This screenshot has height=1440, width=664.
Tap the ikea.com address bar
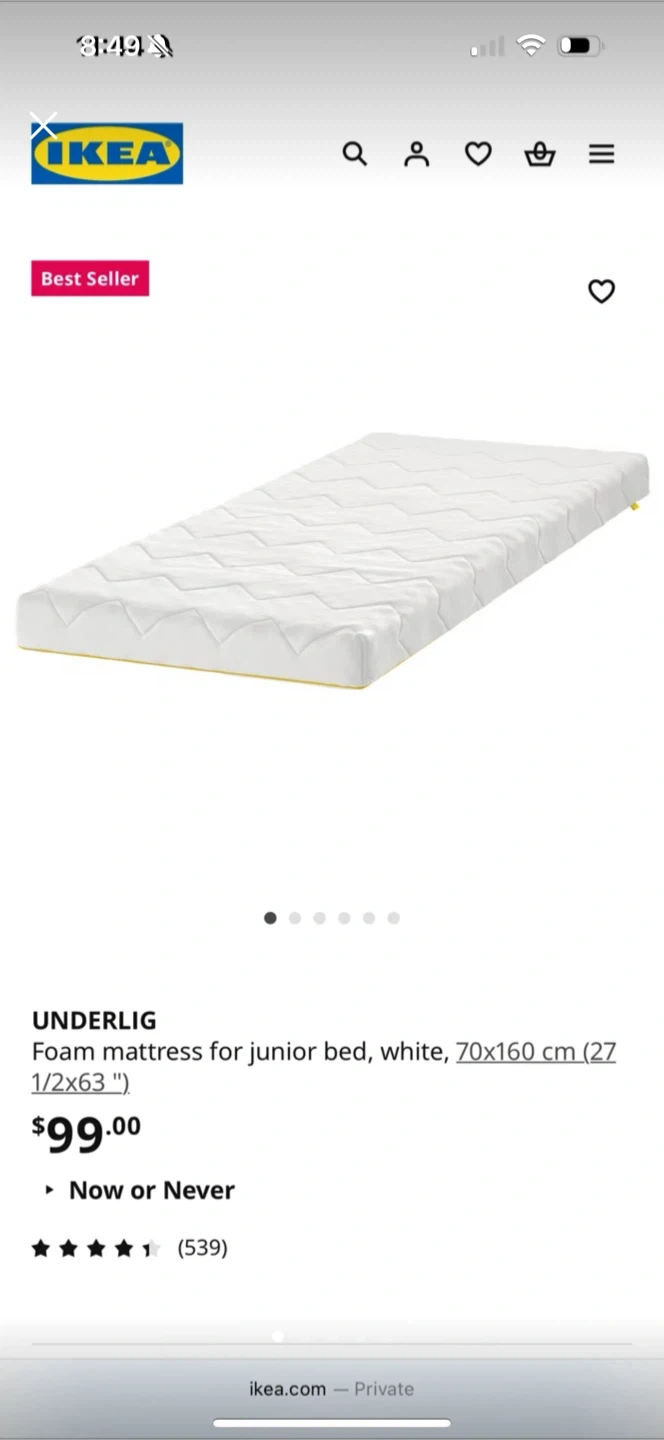(x=331, y=1388)
